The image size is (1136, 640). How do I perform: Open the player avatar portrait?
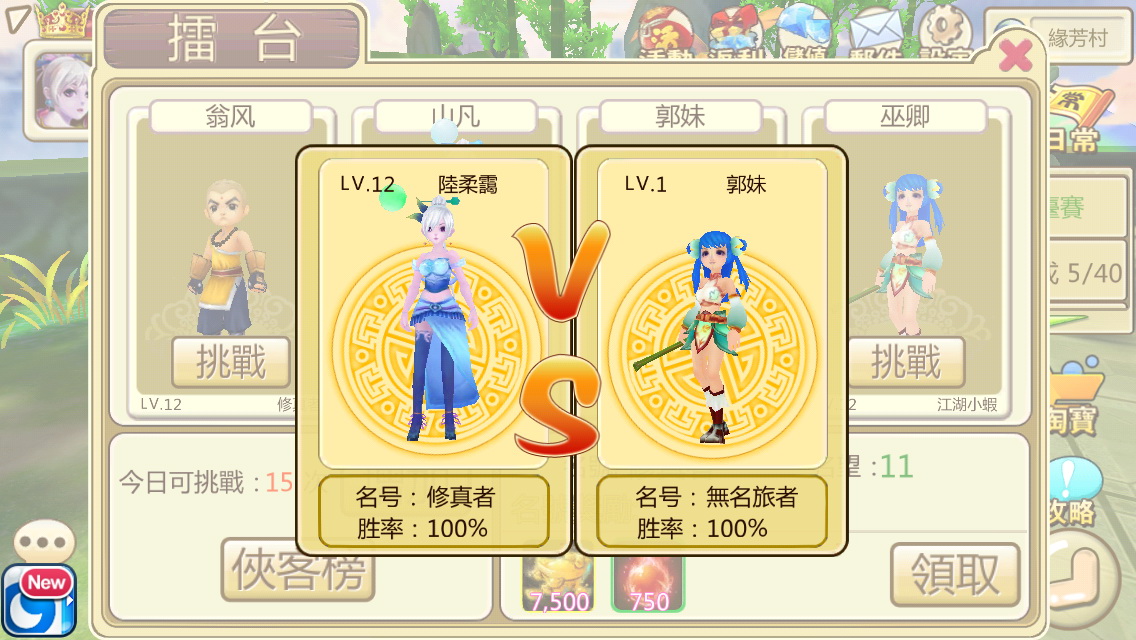(x=60, y=92)
